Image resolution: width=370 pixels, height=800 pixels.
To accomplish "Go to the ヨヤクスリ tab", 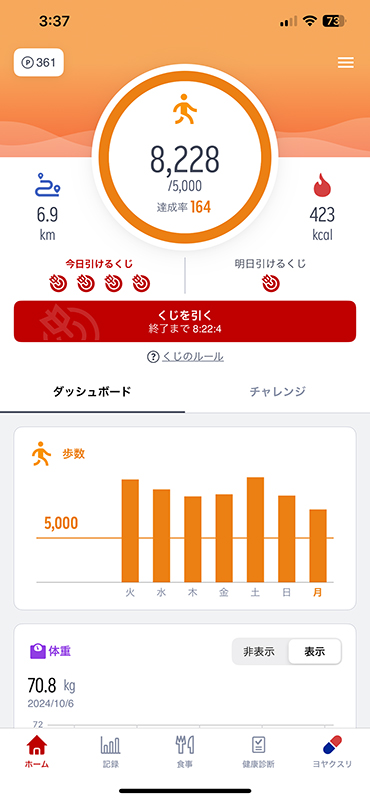I will [x=332, y=753].
